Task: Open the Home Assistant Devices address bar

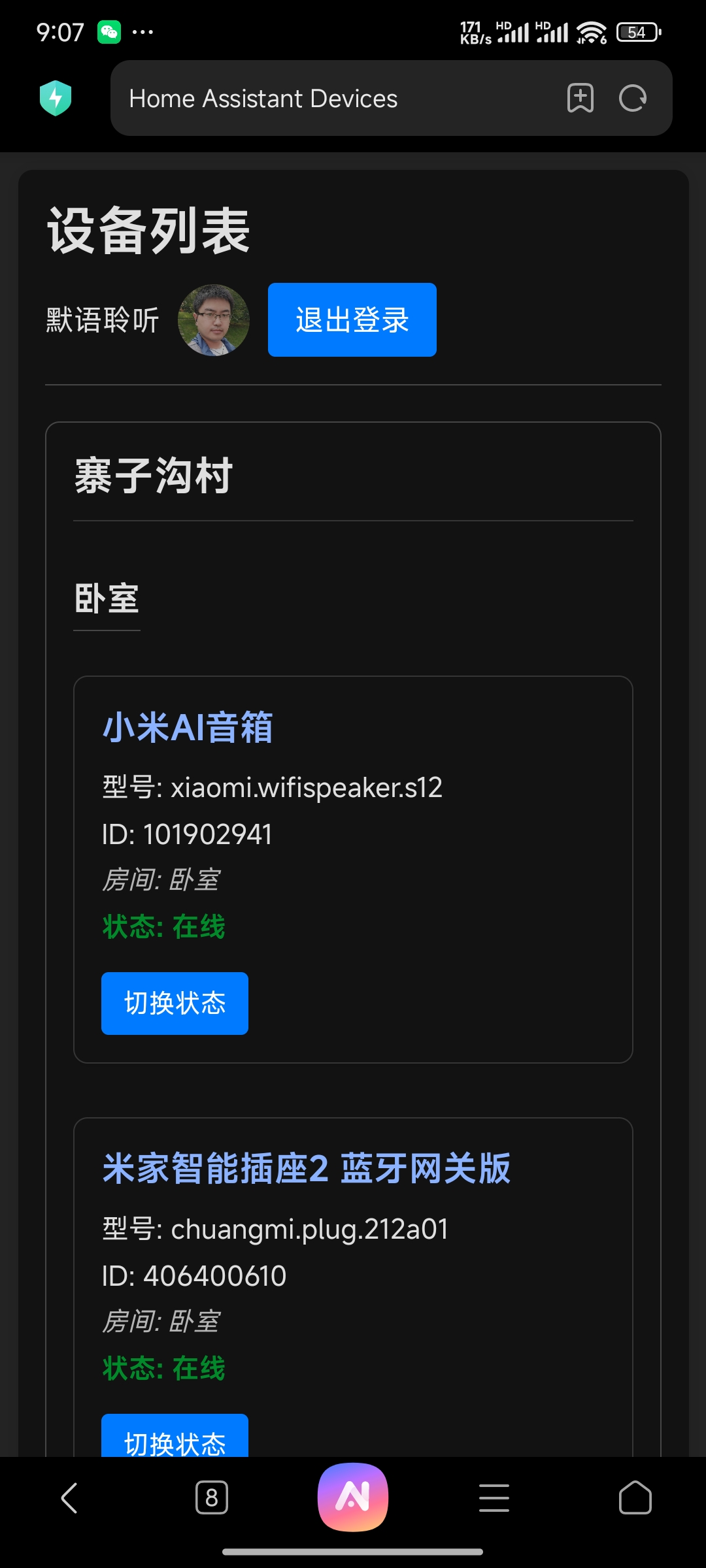Action: [327, 99]
